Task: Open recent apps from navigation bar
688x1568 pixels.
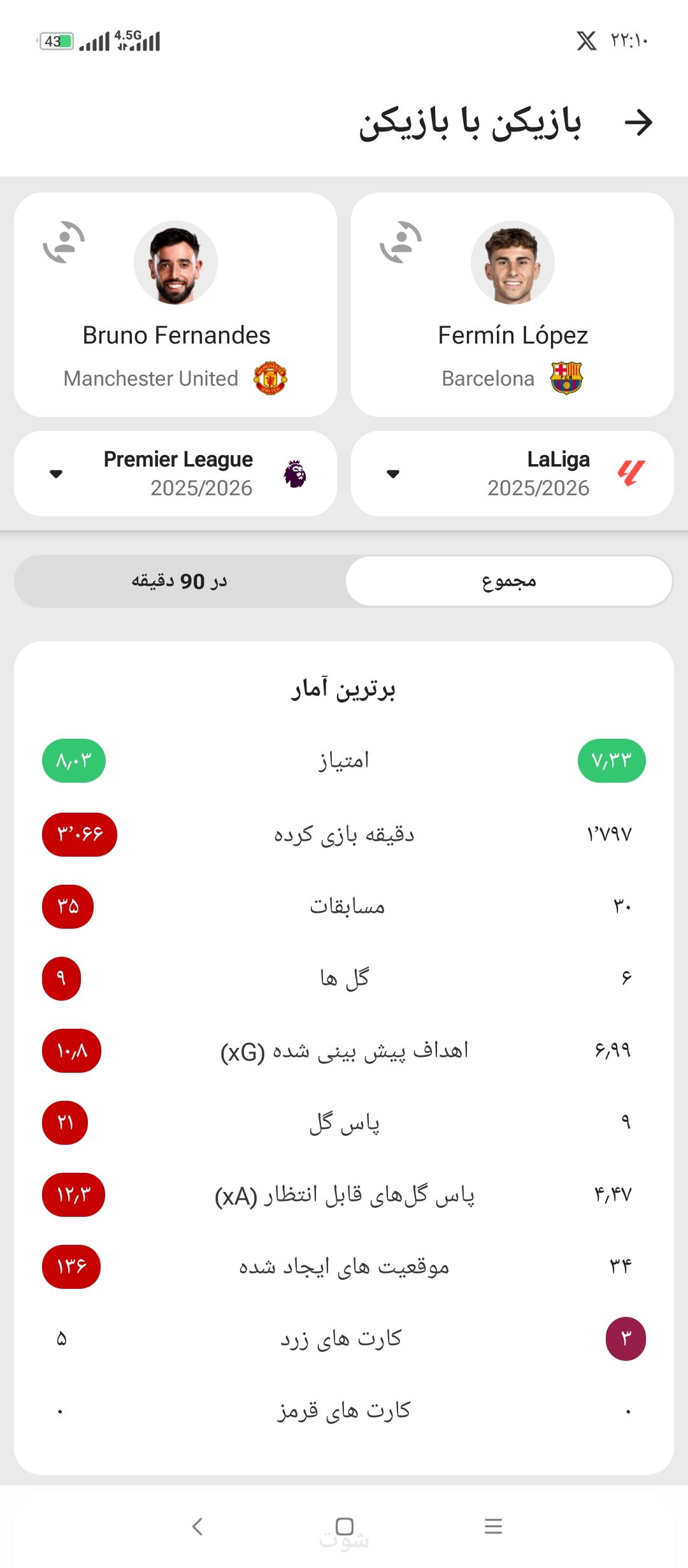Action: pos(493,1526)
